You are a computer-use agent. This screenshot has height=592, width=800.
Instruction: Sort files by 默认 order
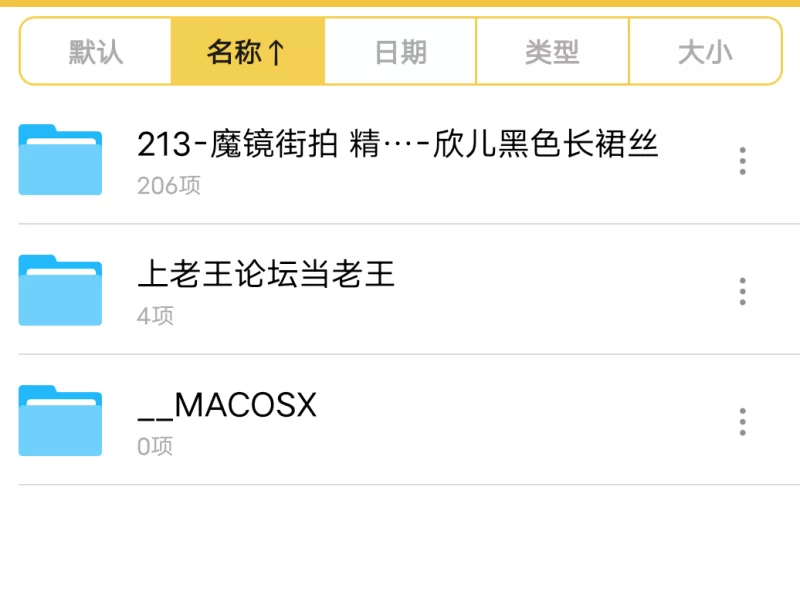[96, 52]
